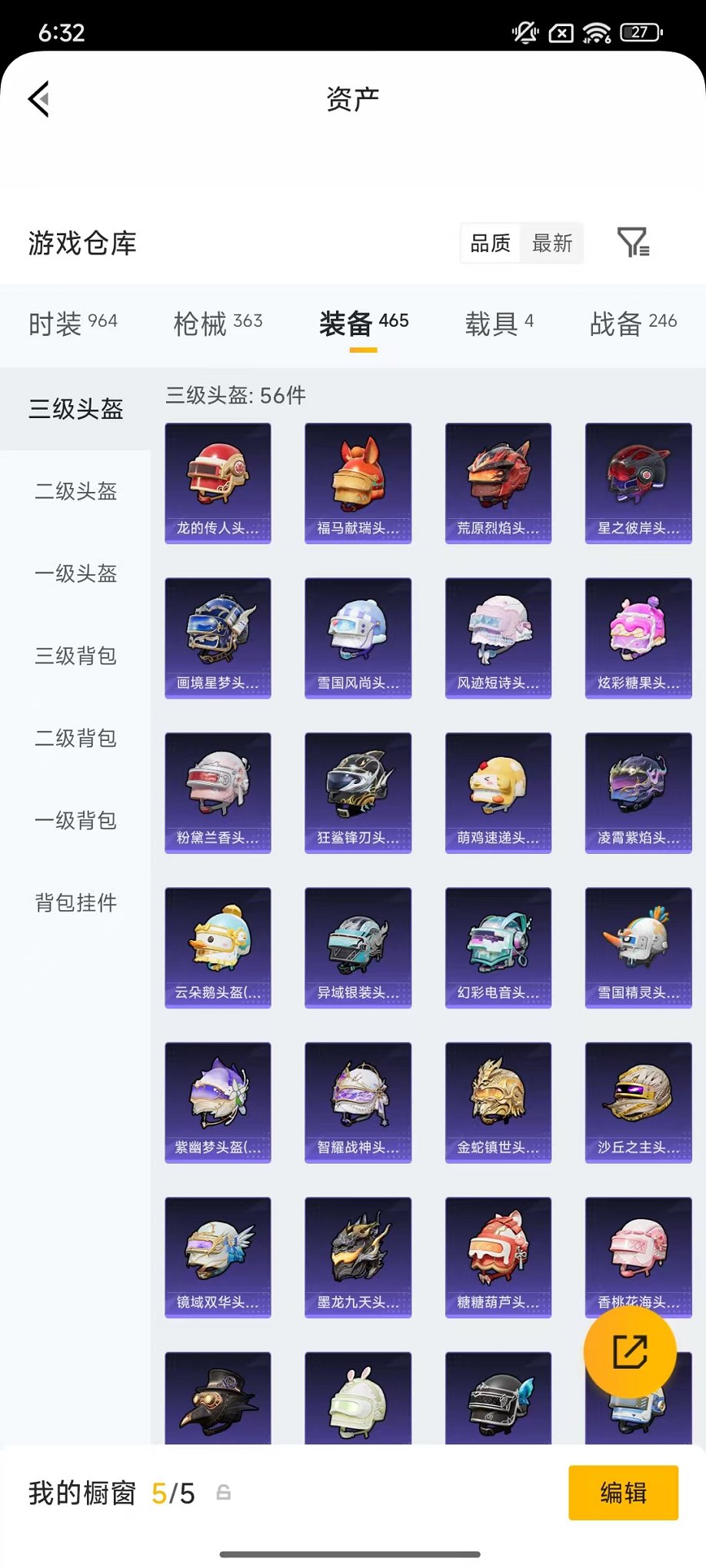Select the 狂鲨锋刃头盔 helmet item

point(358,792)
